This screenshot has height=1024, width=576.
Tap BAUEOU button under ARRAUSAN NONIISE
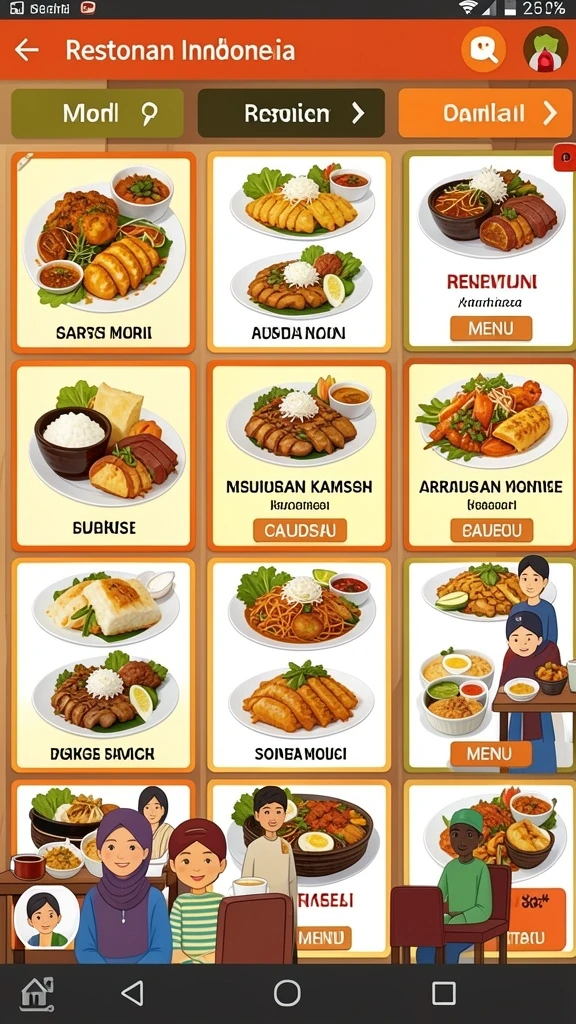(x=491, y=530)
